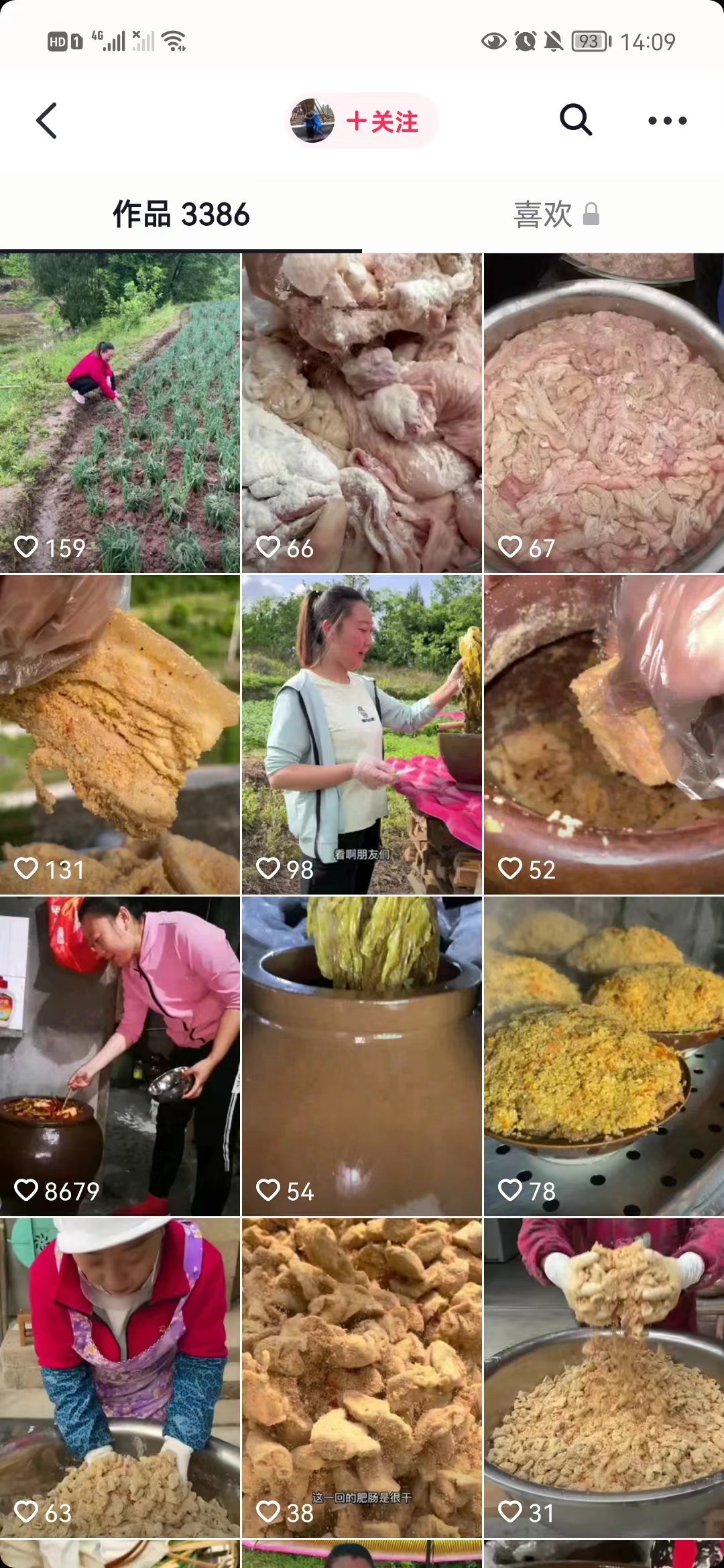Open the video with 67 likes
Image resolution: width=724 pixels, height=1568 pixels.
click(x=604, y=413)
